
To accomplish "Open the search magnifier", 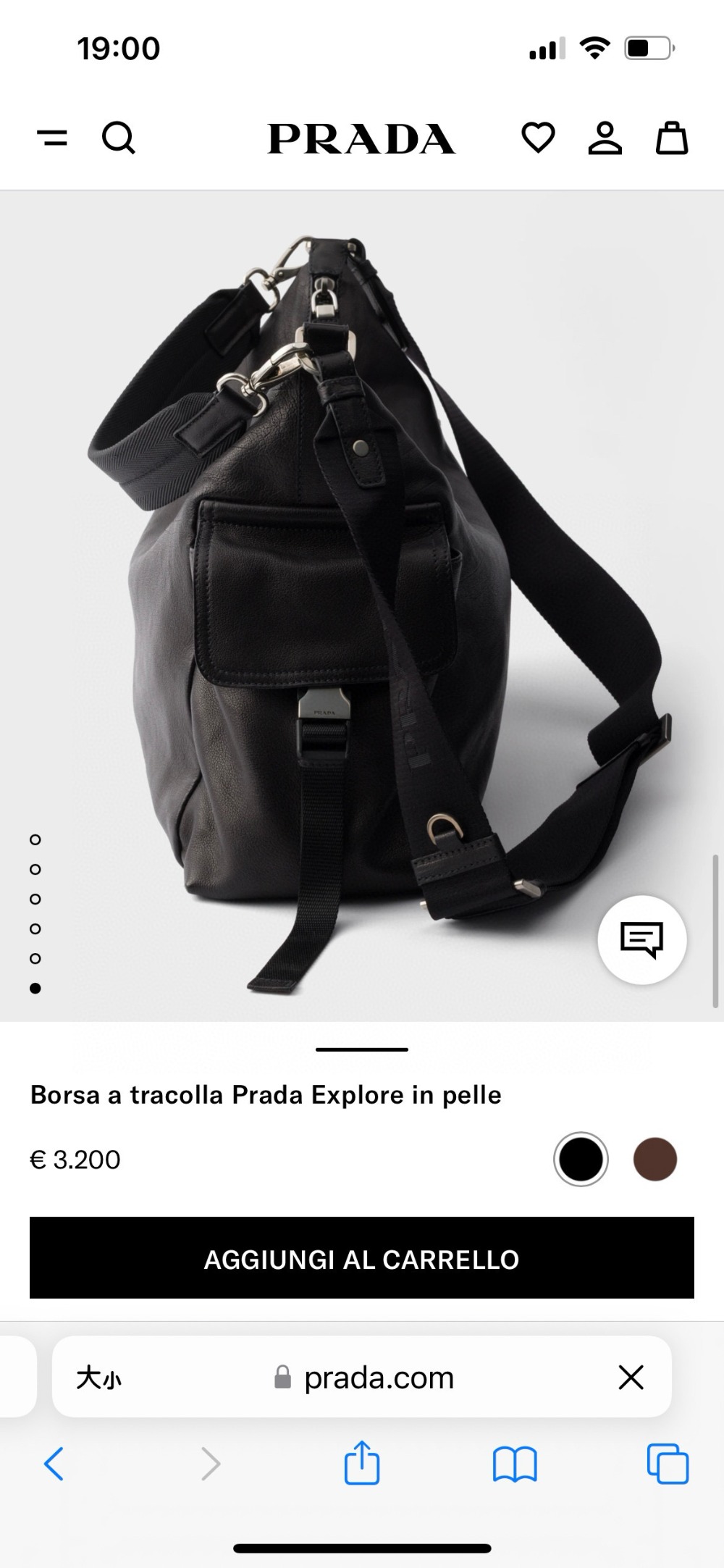I will point(119,138).
